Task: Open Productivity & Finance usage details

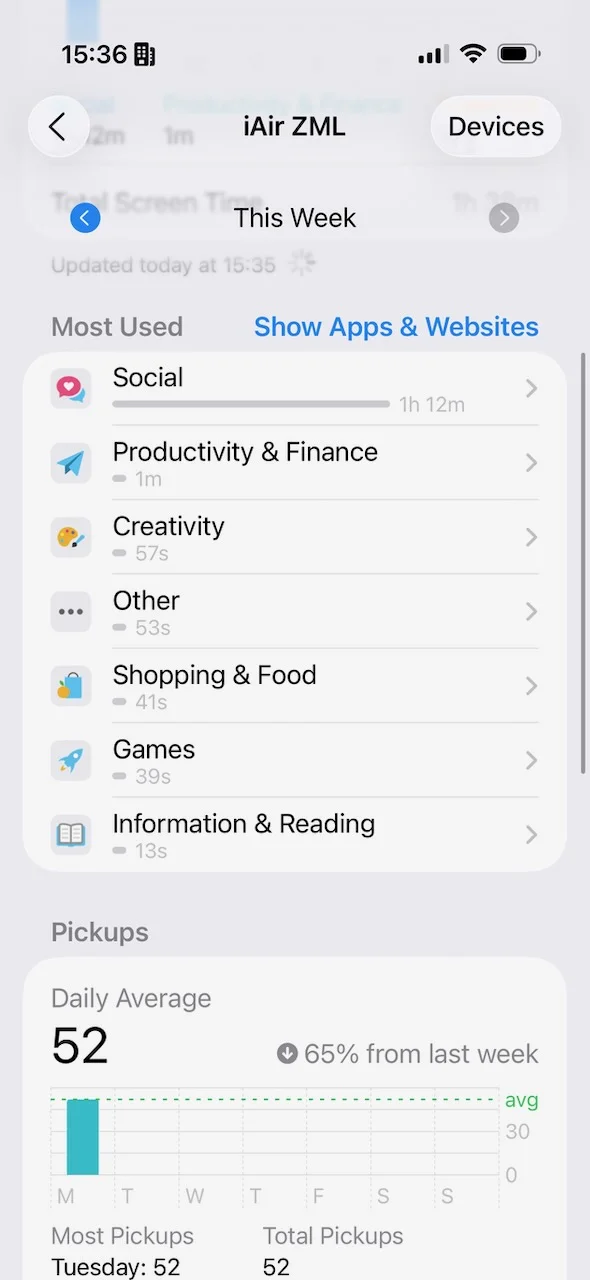Action: coord(294,463)
